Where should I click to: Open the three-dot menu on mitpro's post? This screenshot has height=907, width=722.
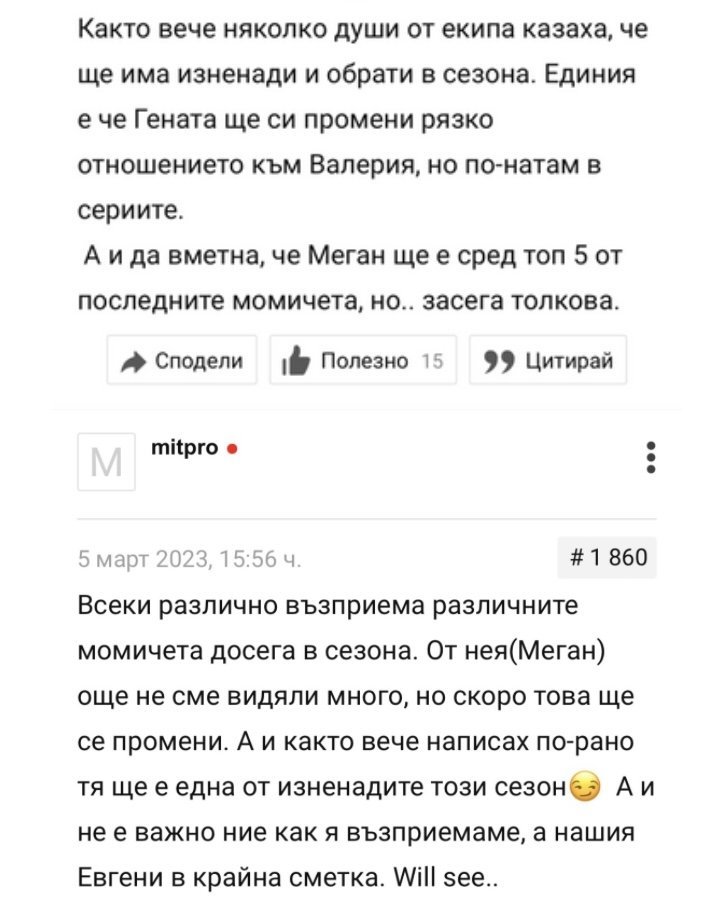click(651, 458)
